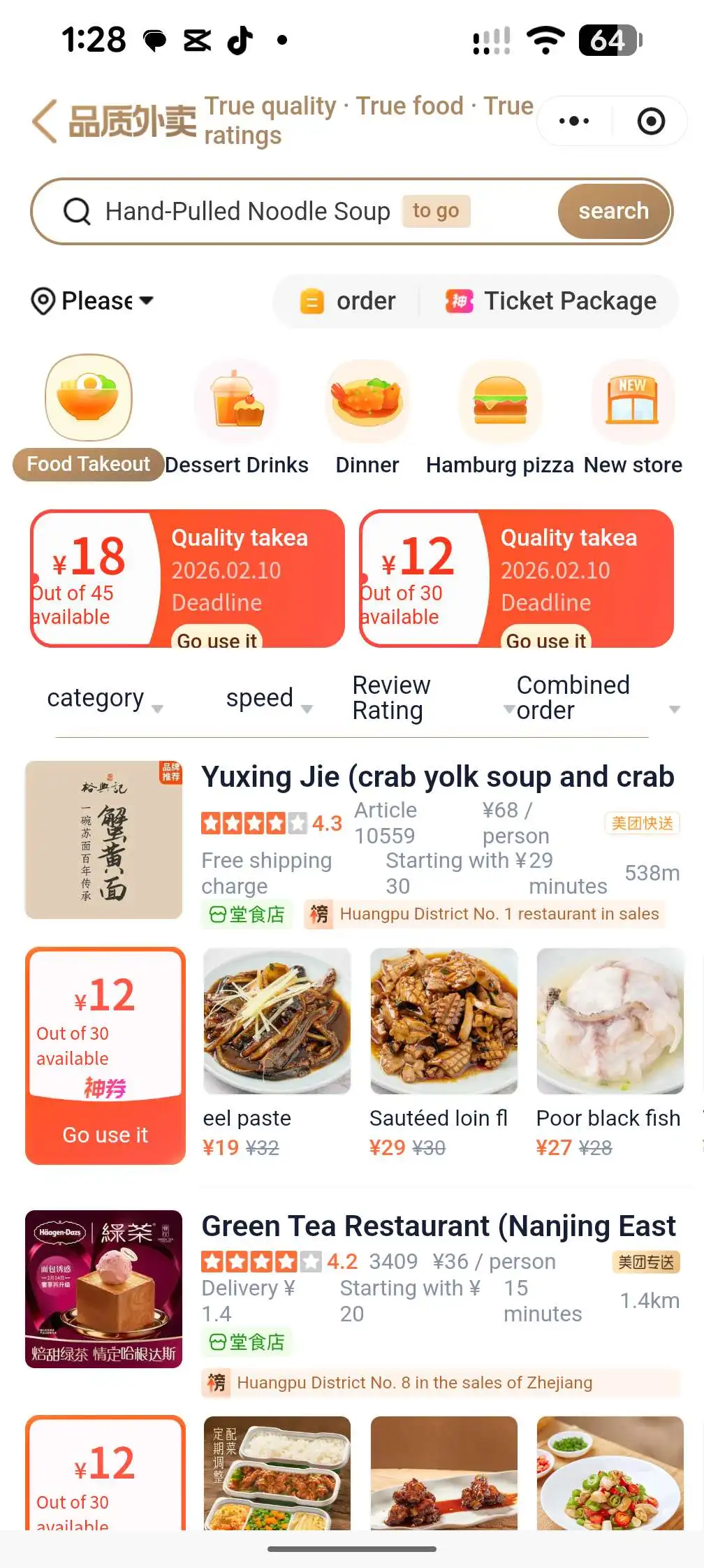704x1568 pixels.
Task: Tap the eel paste dish thumbnail
Action: pos(276,1024)
